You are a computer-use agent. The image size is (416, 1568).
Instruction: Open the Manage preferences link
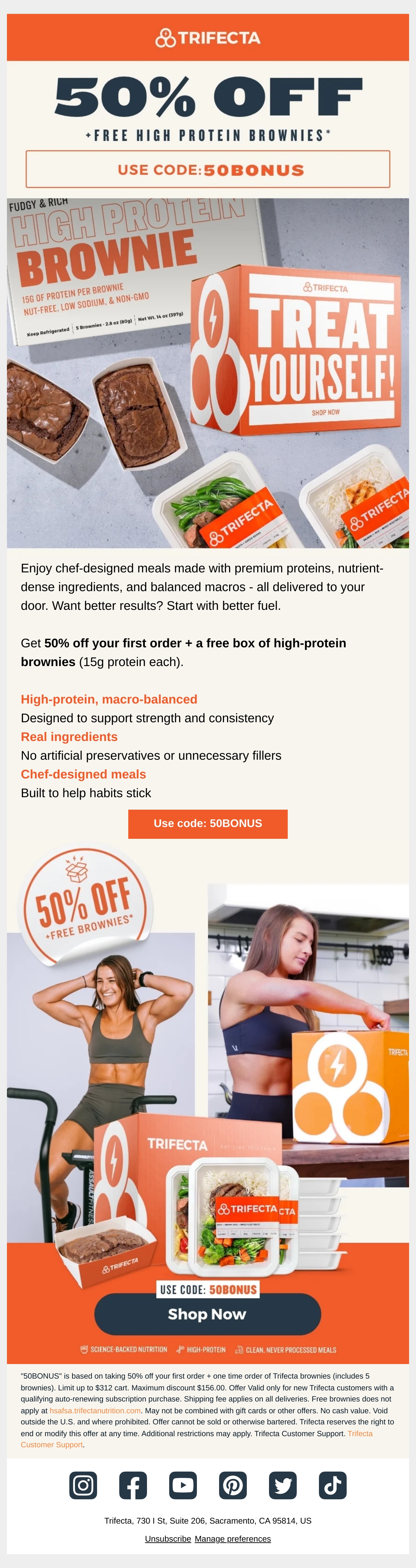[233, 1538]
